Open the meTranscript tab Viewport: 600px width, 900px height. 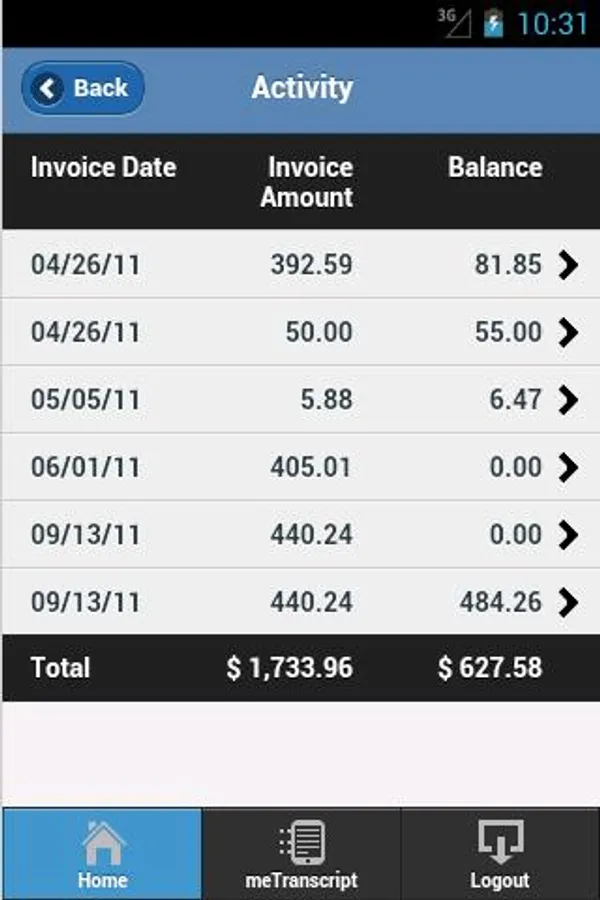pos(301,855)
